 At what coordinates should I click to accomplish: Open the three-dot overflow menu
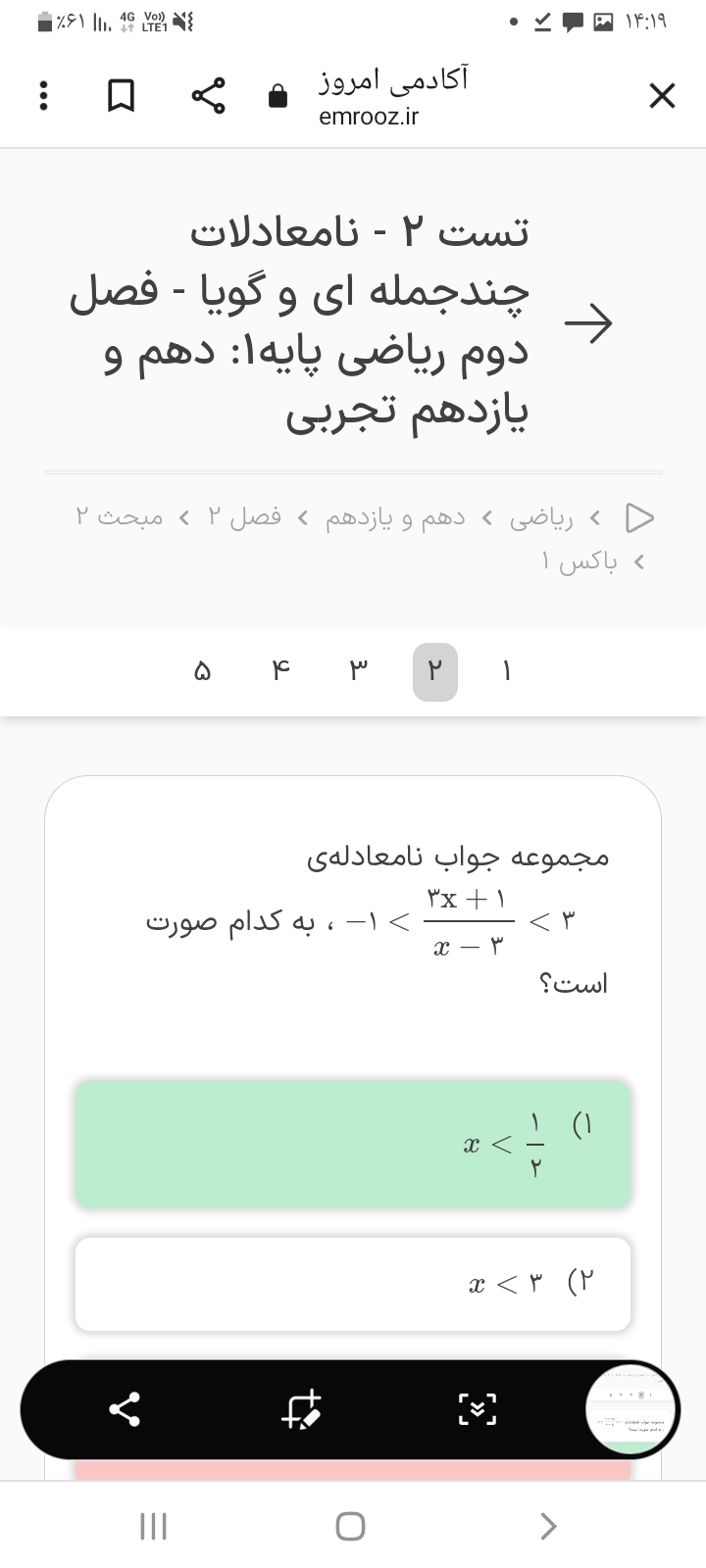(41, 96)
